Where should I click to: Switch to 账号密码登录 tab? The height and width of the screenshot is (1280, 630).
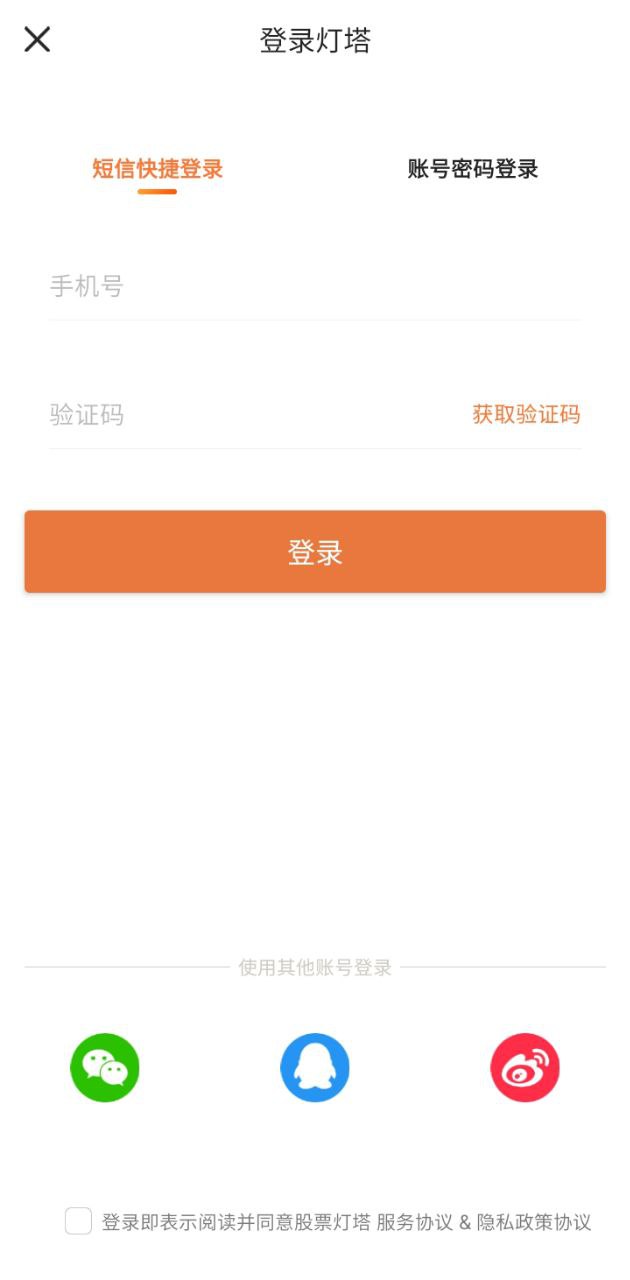(473, 169)
